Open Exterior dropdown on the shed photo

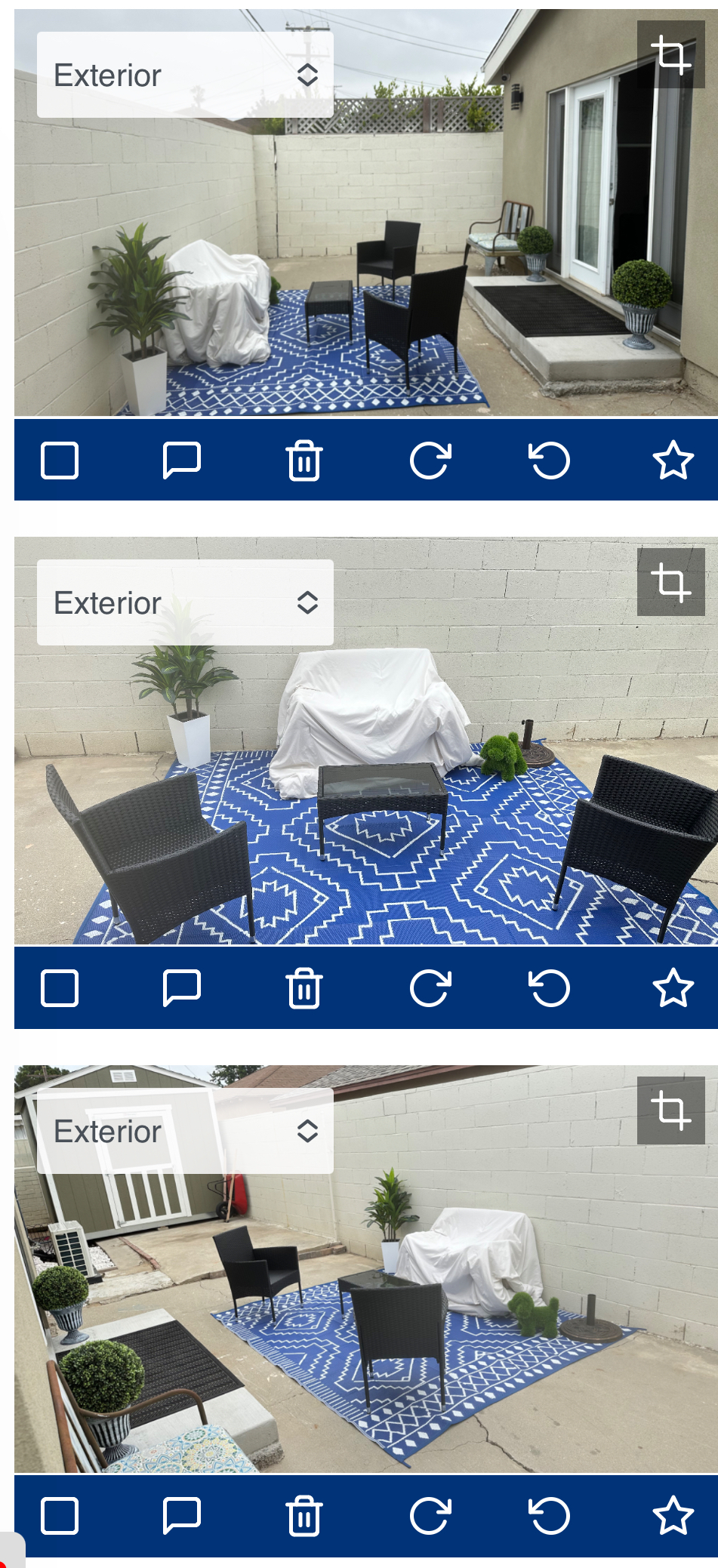coord(185,1131)
